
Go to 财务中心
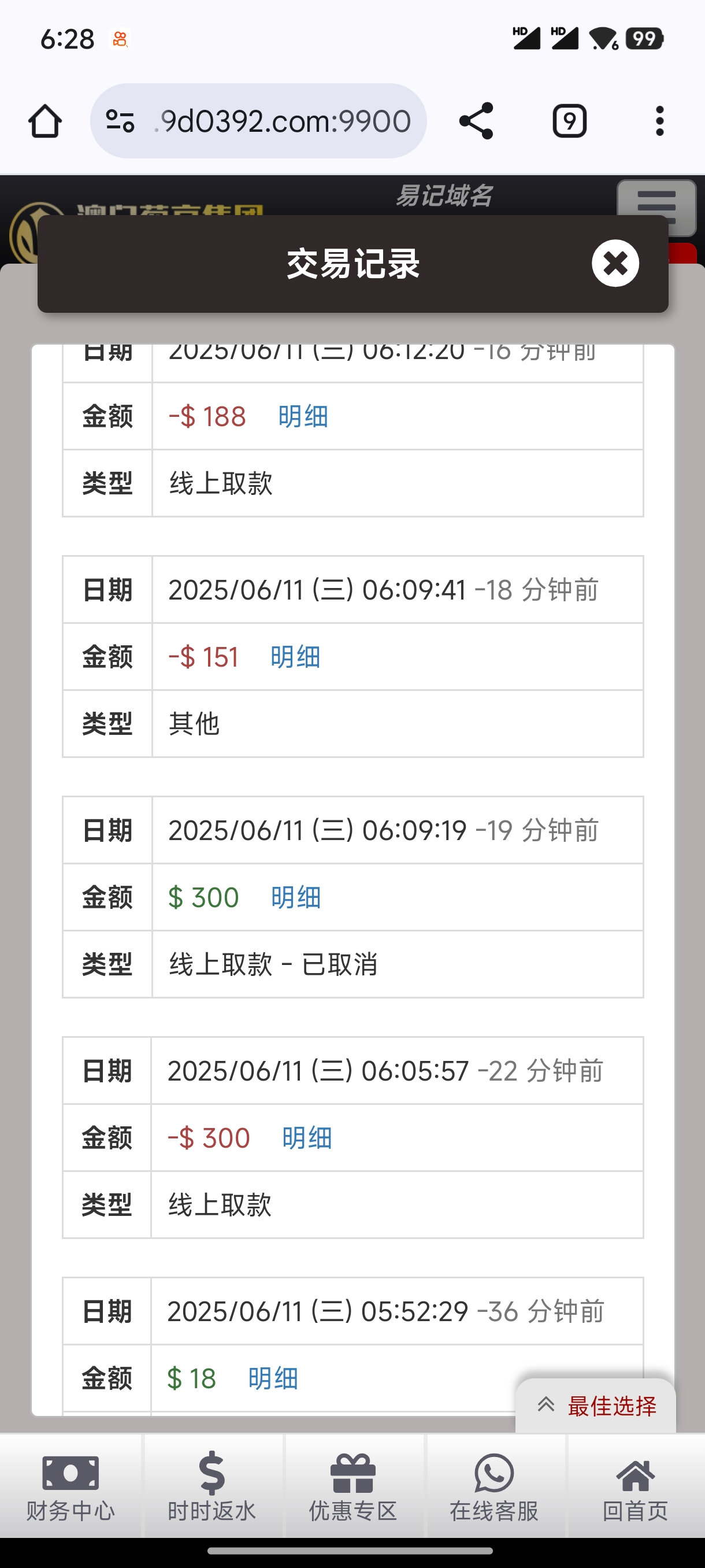coord(70,1486)
